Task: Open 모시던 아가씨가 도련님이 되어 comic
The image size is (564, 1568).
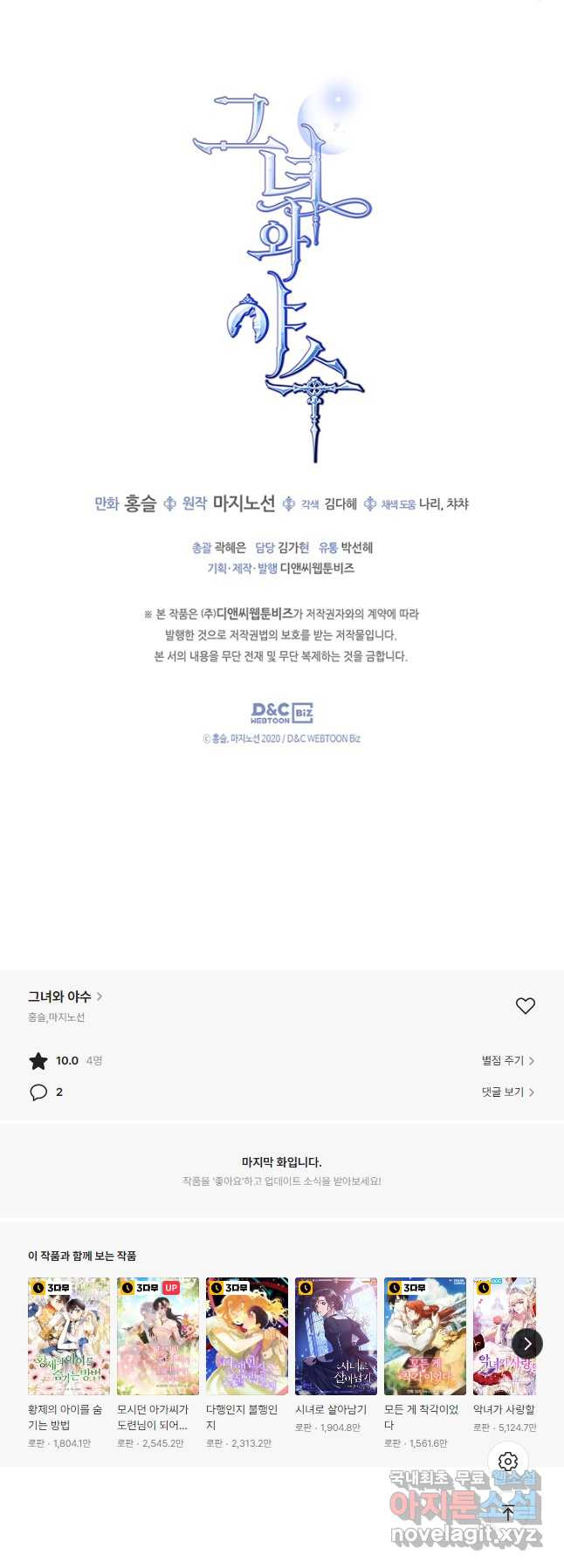Action: pos(158,1337)
